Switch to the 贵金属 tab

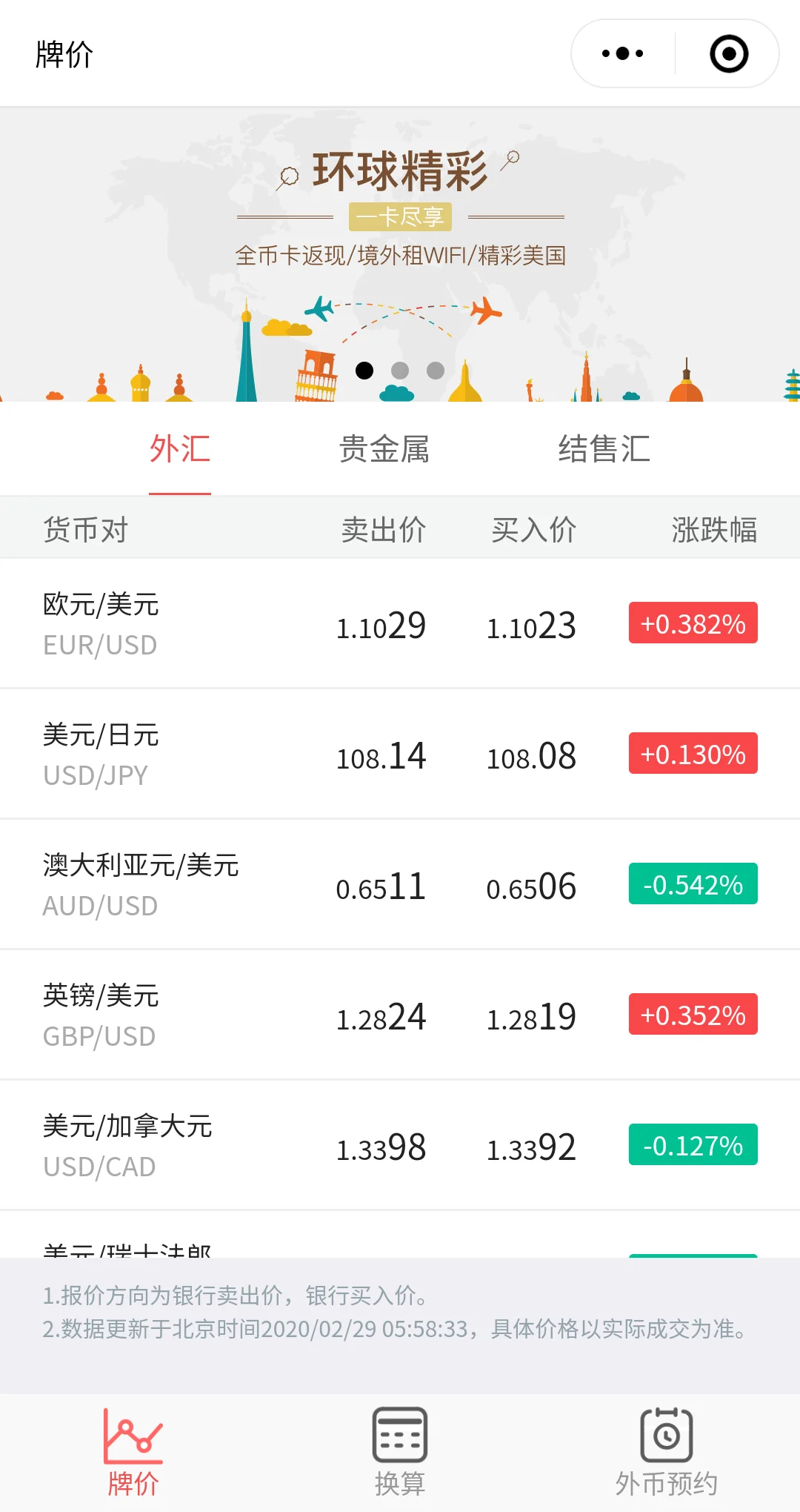point(384,449)
